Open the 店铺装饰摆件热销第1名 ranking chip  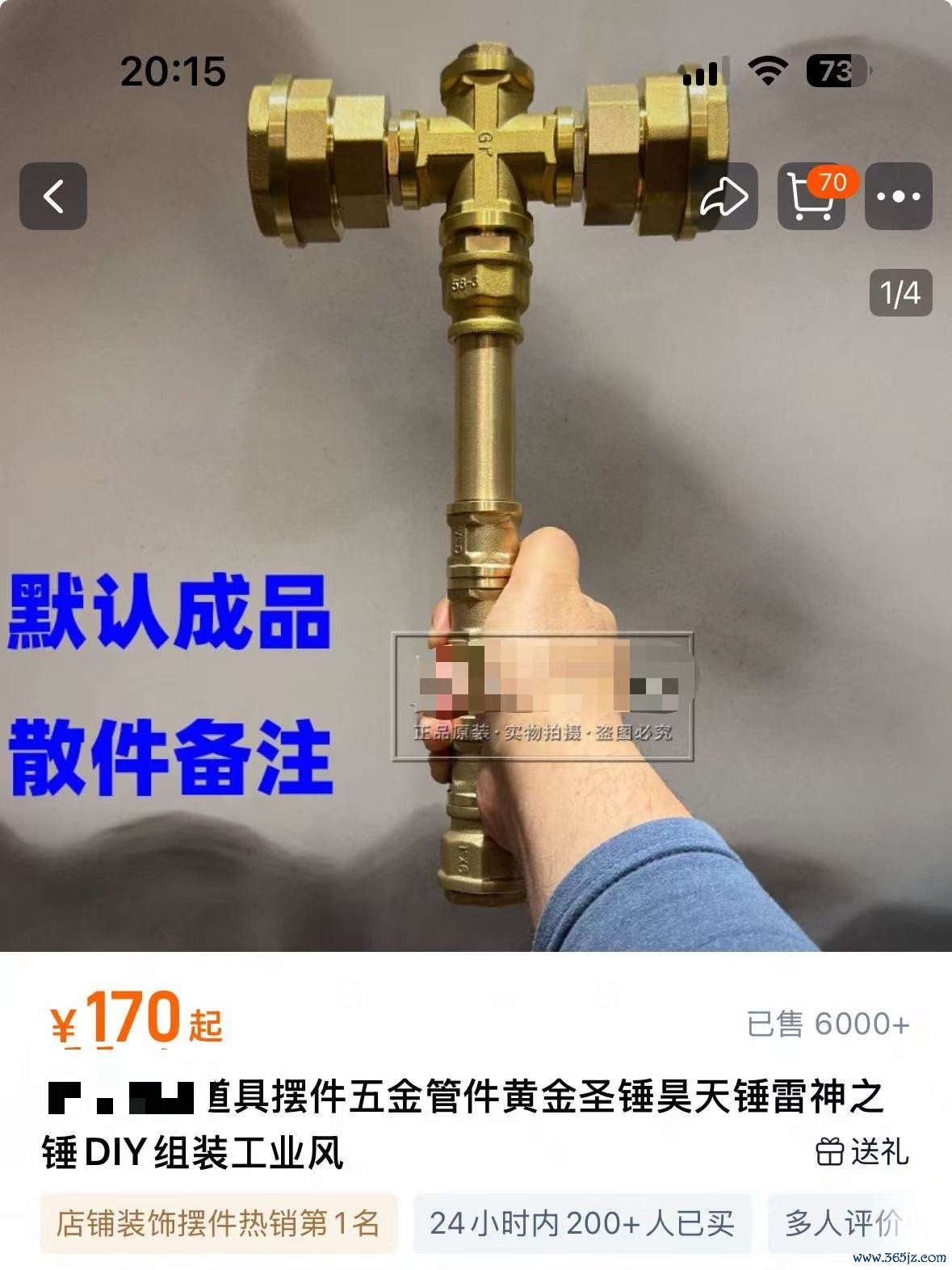tap(218, 1223)
